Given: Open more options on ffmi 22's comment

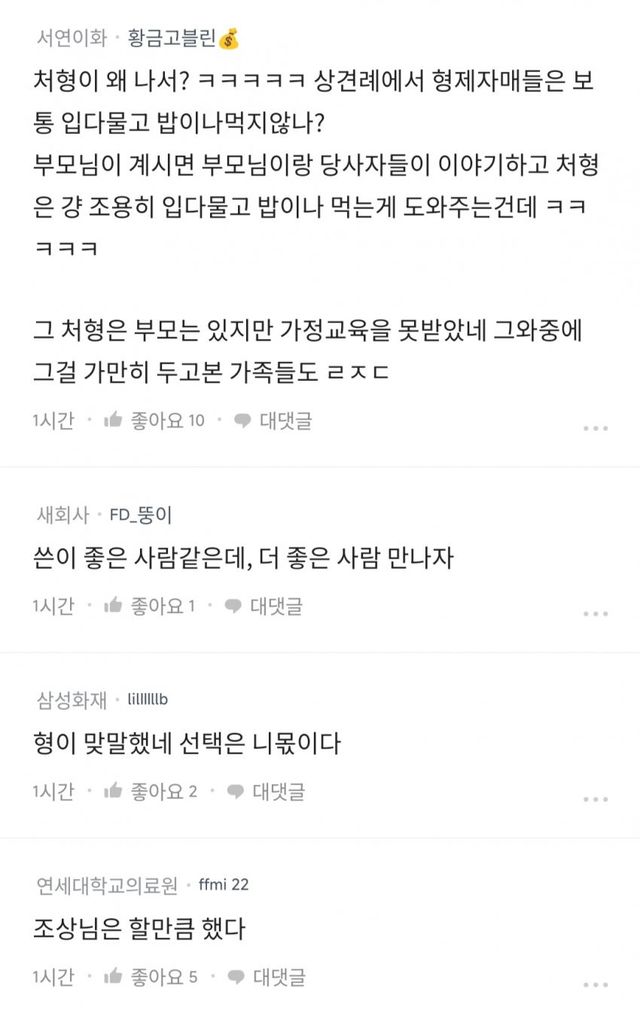Looking at the screenshot, I should [595, 983].
